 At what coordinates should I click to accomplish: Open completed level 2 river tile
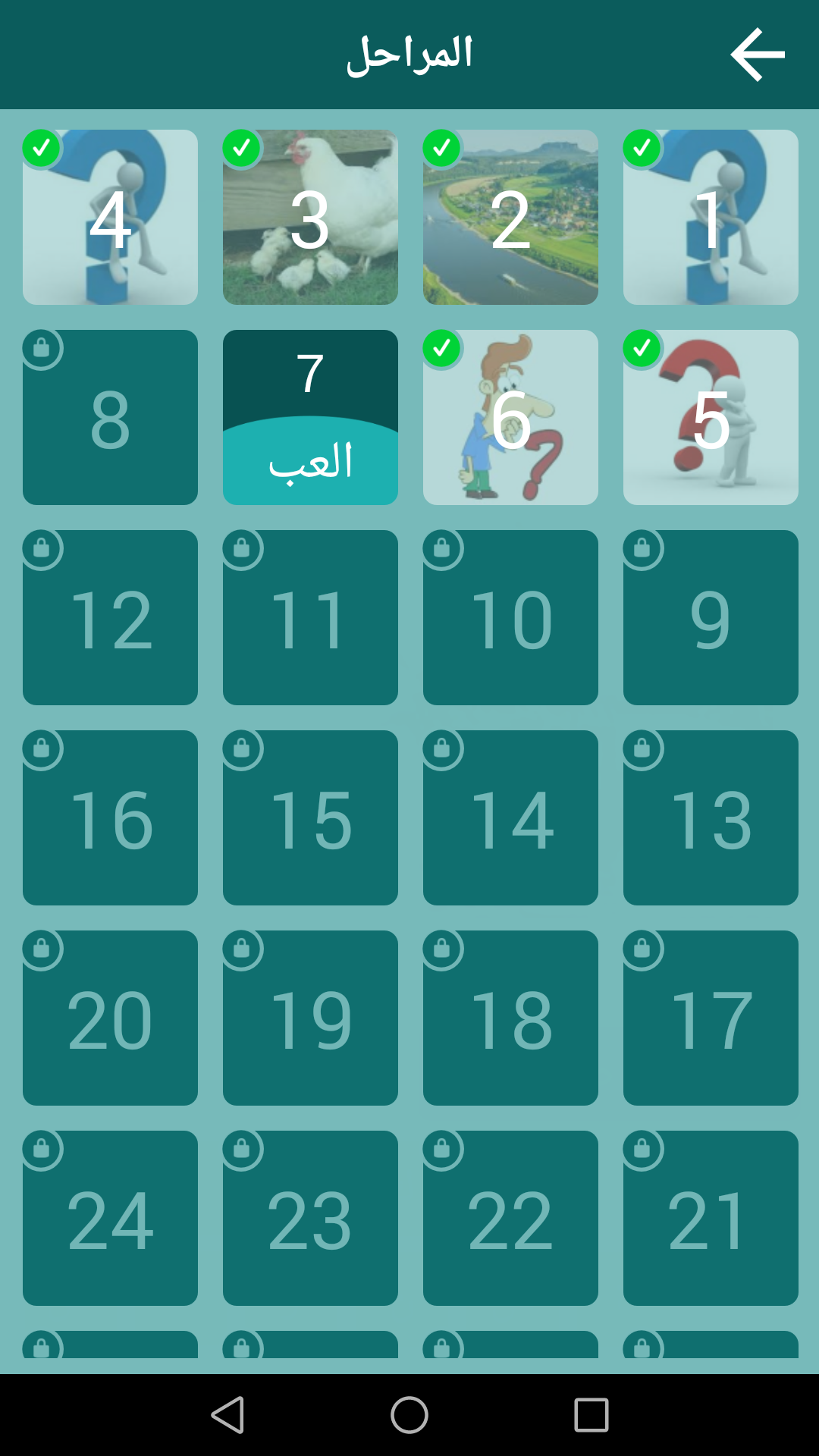pyautogui.click(x=510, y=217)
